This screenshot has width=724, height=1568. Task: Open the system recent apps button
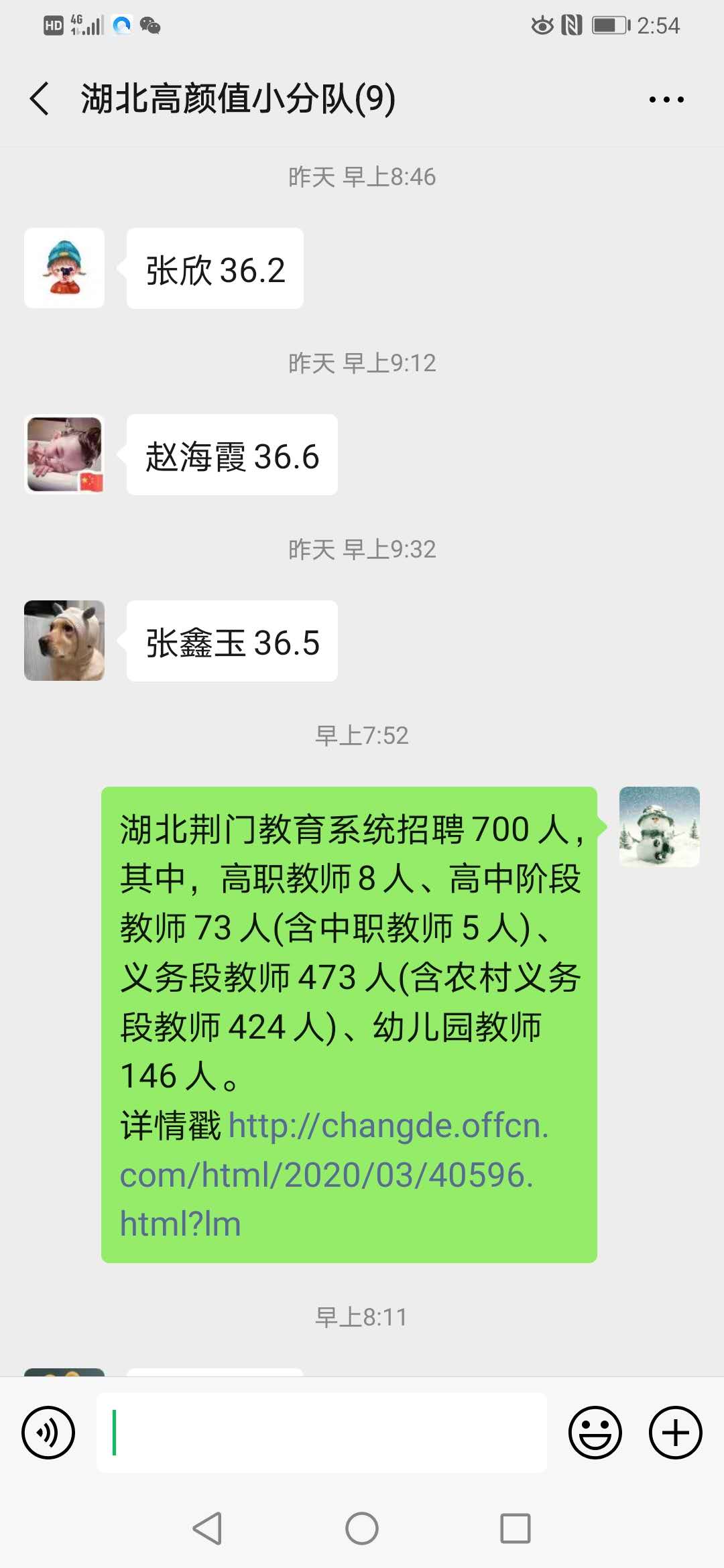tap(515, 1528)
